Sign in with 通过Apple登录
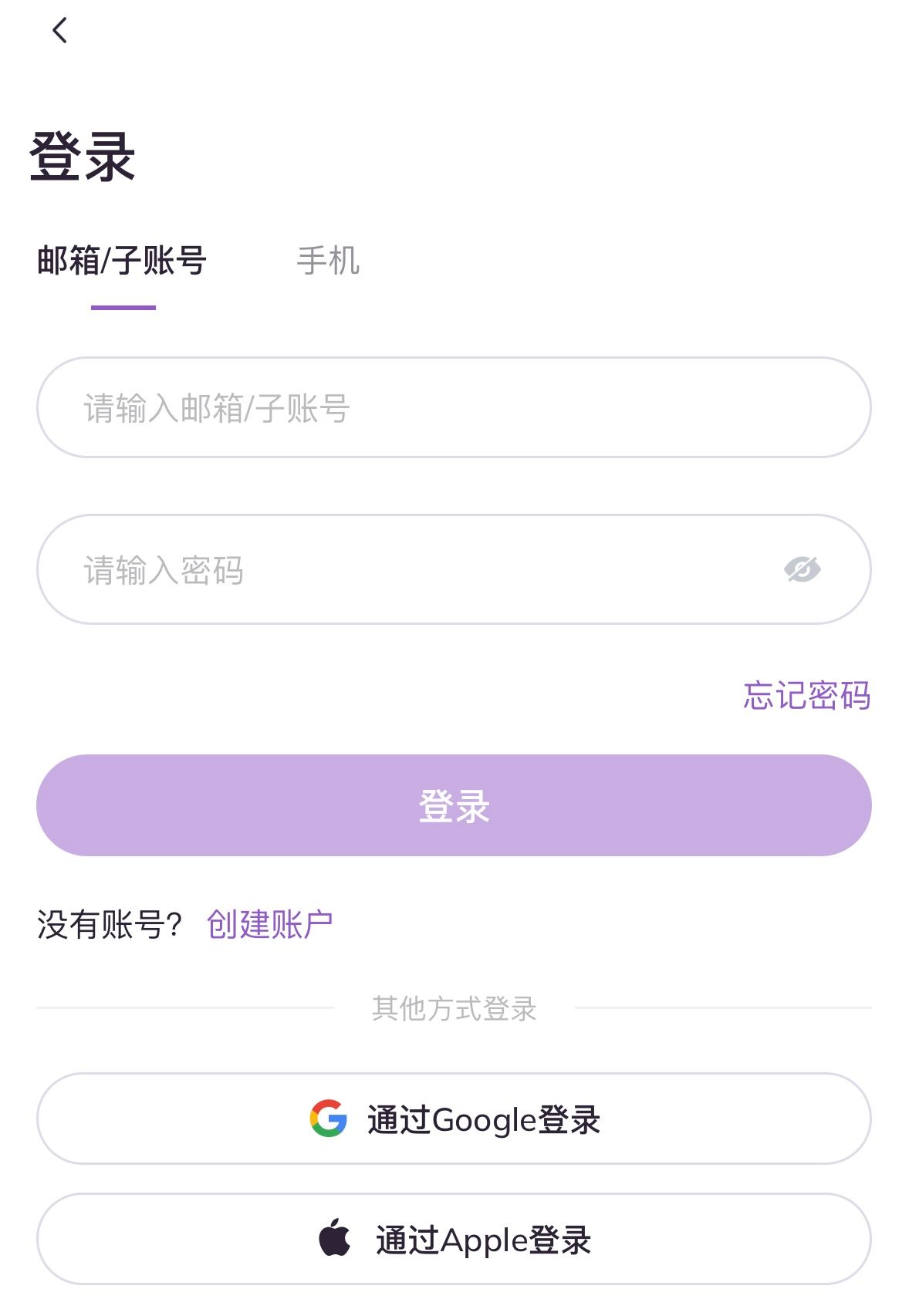 pyautogui.click(x=454, y=1240)
